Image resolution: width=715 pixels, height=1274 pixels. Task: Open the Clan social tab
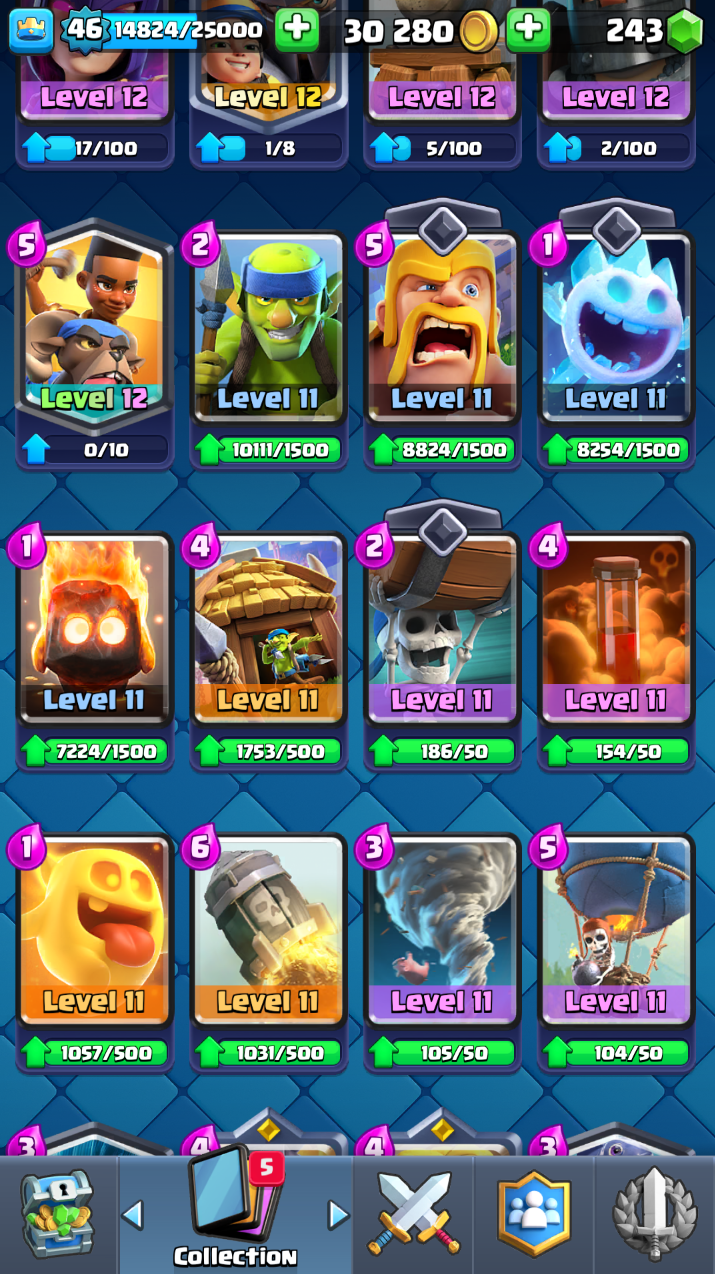(x=535, y=1215)
